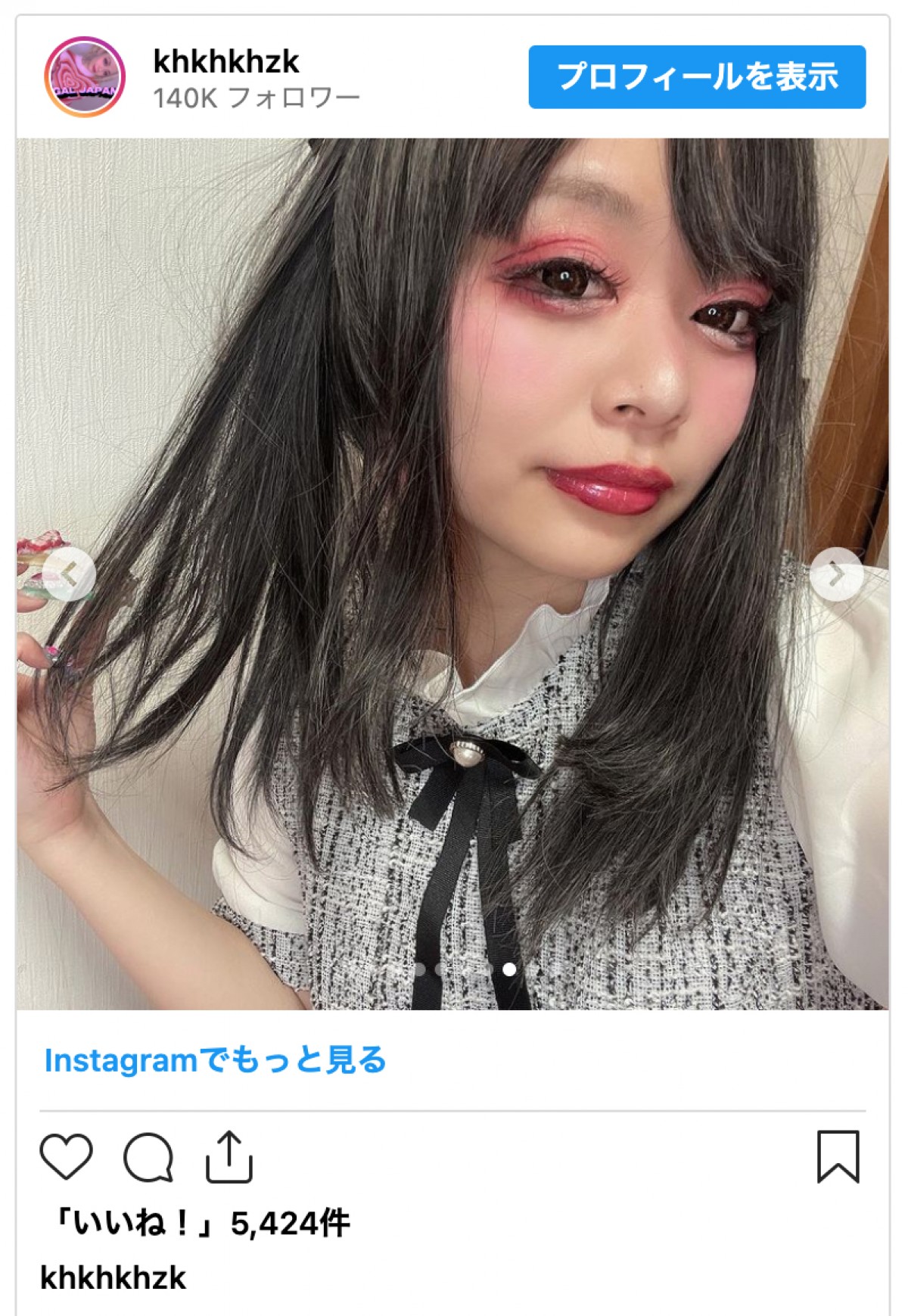Open khhkhkhzk's profile avatar

click(x=85, y=76)
